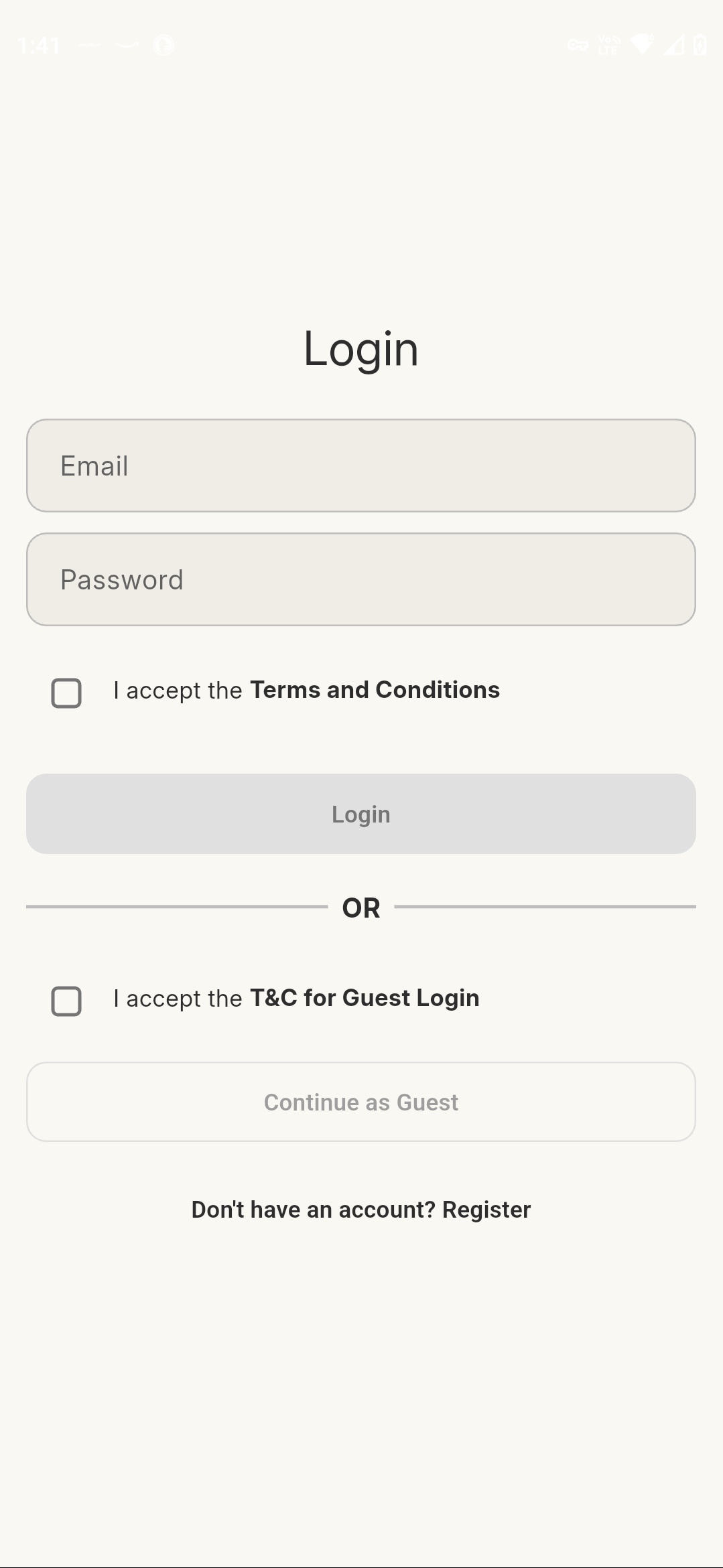723x1568 pixels.
Task: Enable the T&C for Guest Login checkbox
Action: coord(66,1001)
